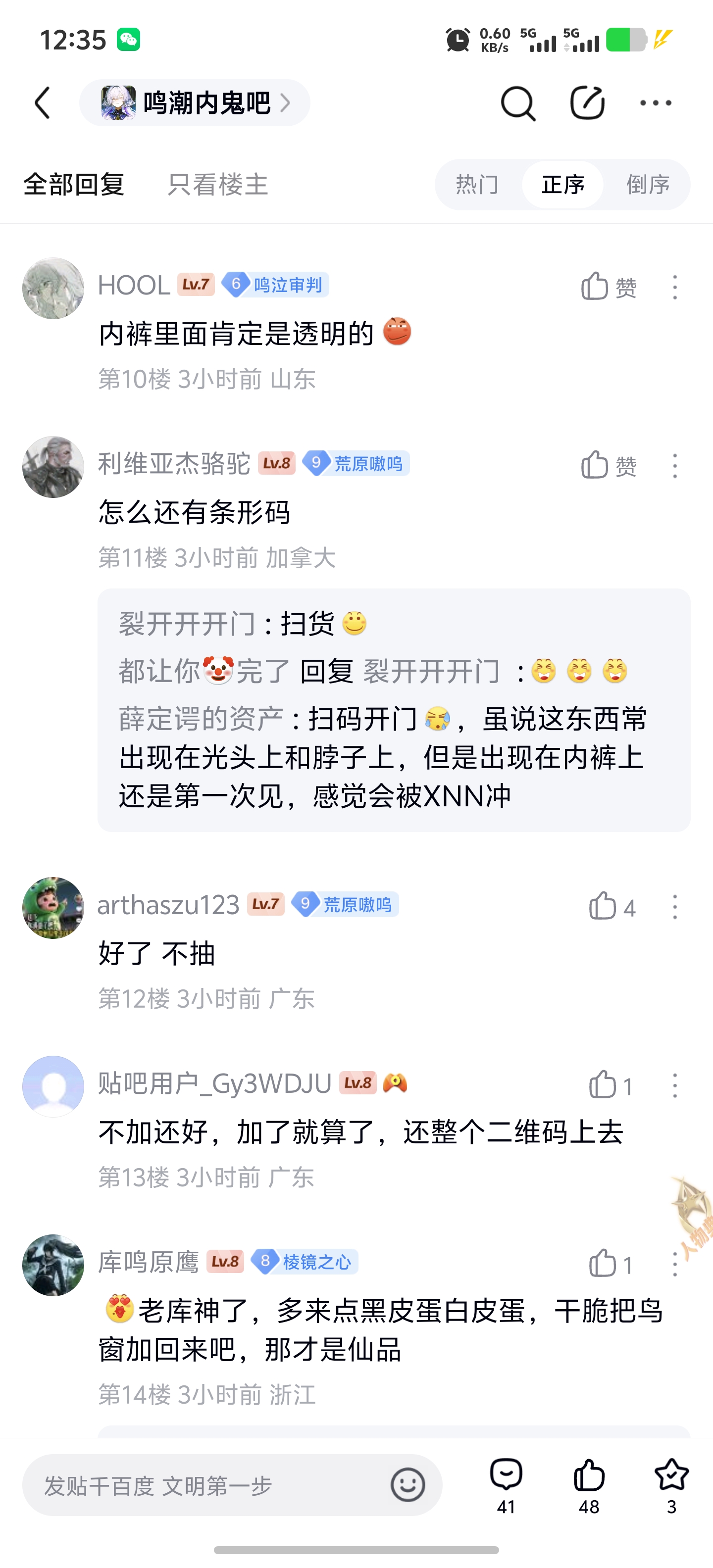
Task: Open more options on arthaszu123's comment
Action: tap(675, 907)
